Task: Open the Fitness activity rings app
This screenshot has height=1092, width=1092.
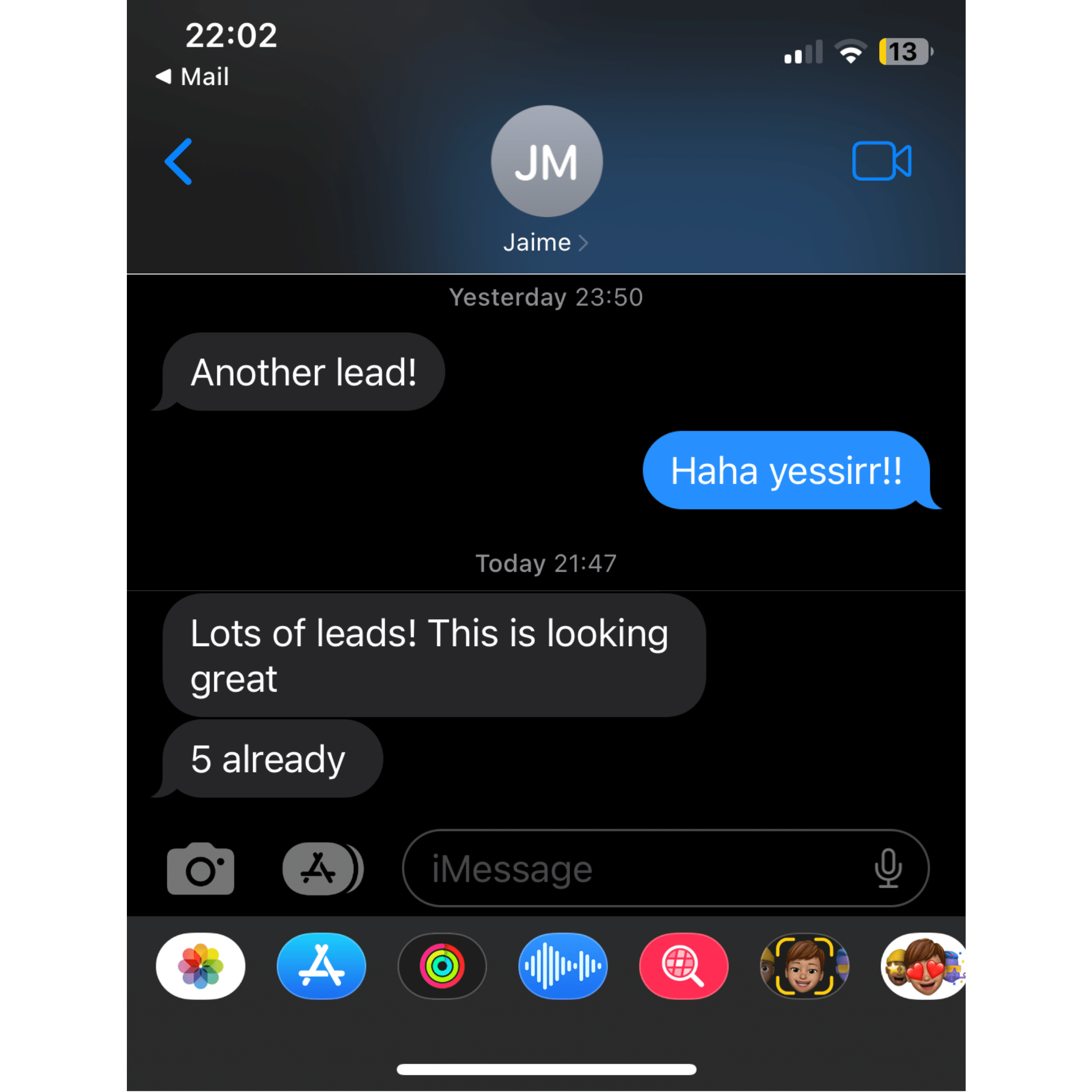Action: [442, 966]
